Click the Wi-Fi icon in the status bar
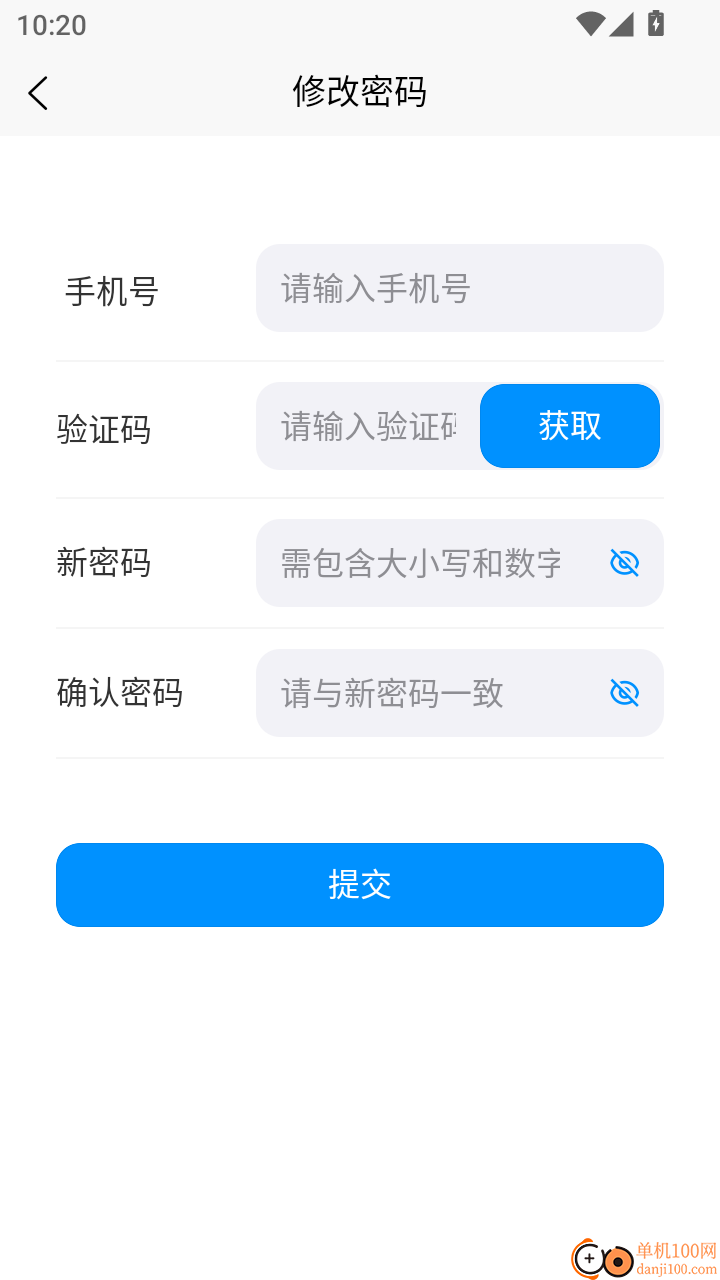 point(590,25)
